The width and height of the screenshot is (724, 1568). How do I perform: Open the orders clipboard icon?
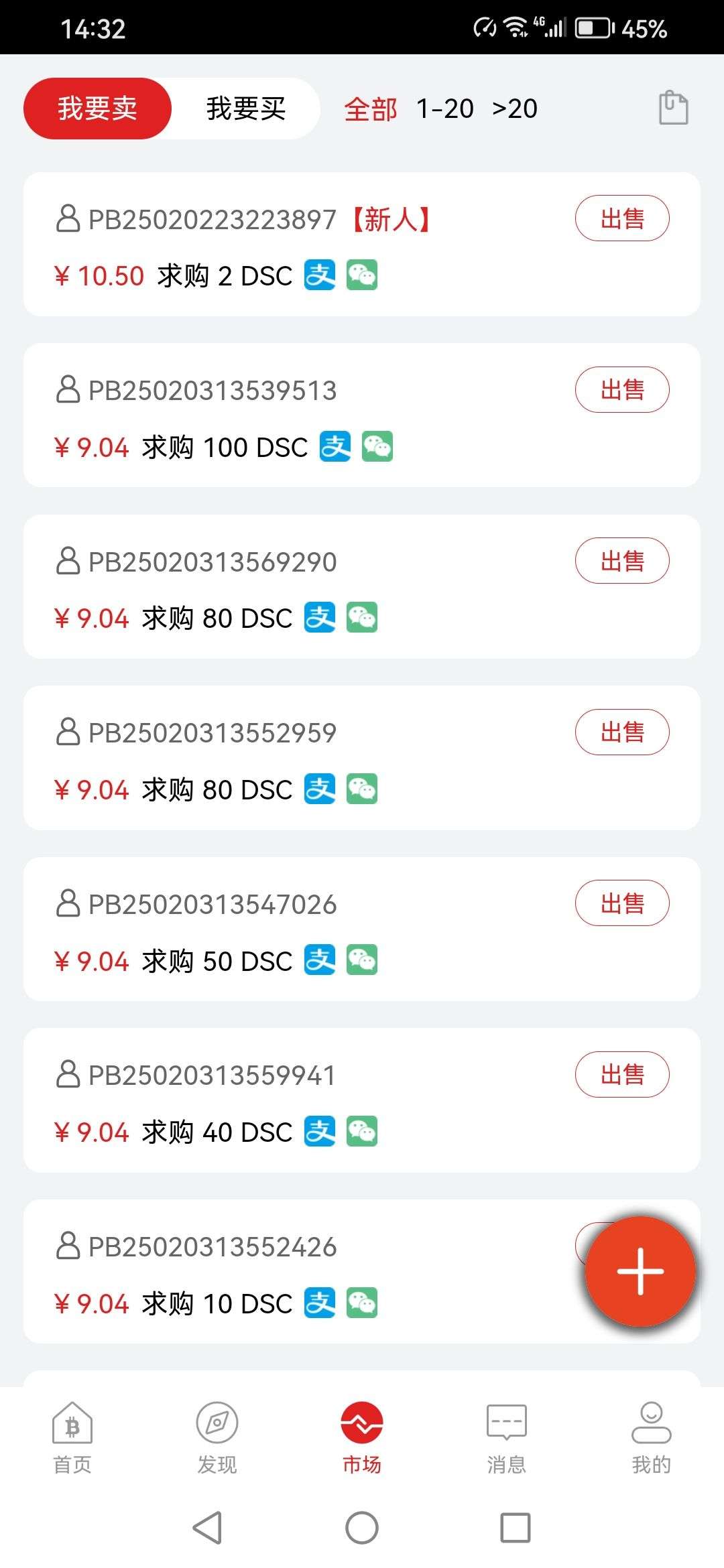(673, 108)
